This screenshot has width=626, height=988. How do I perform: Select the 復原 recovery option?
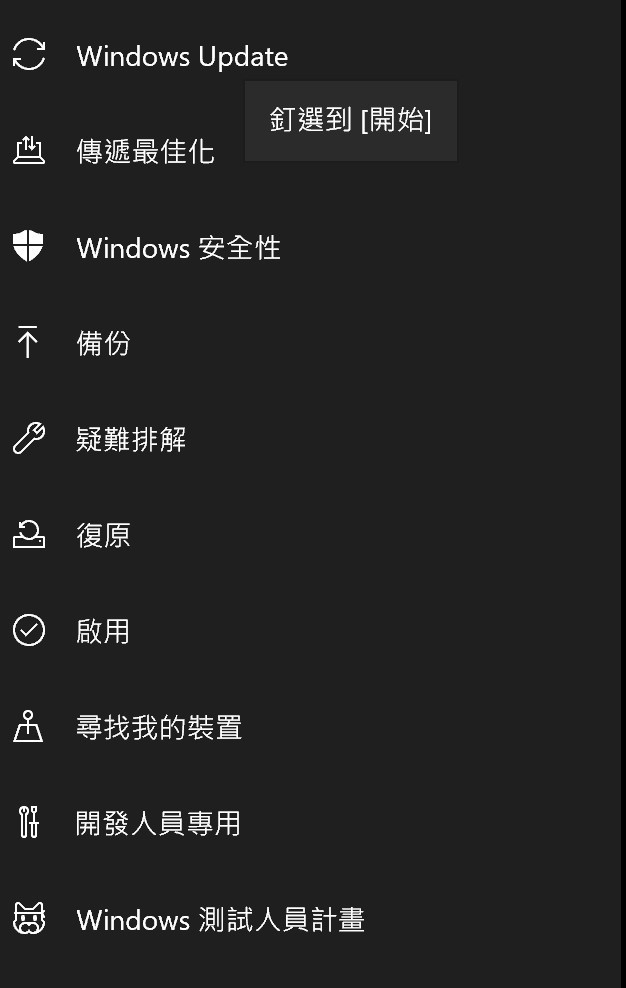(103, 535)
